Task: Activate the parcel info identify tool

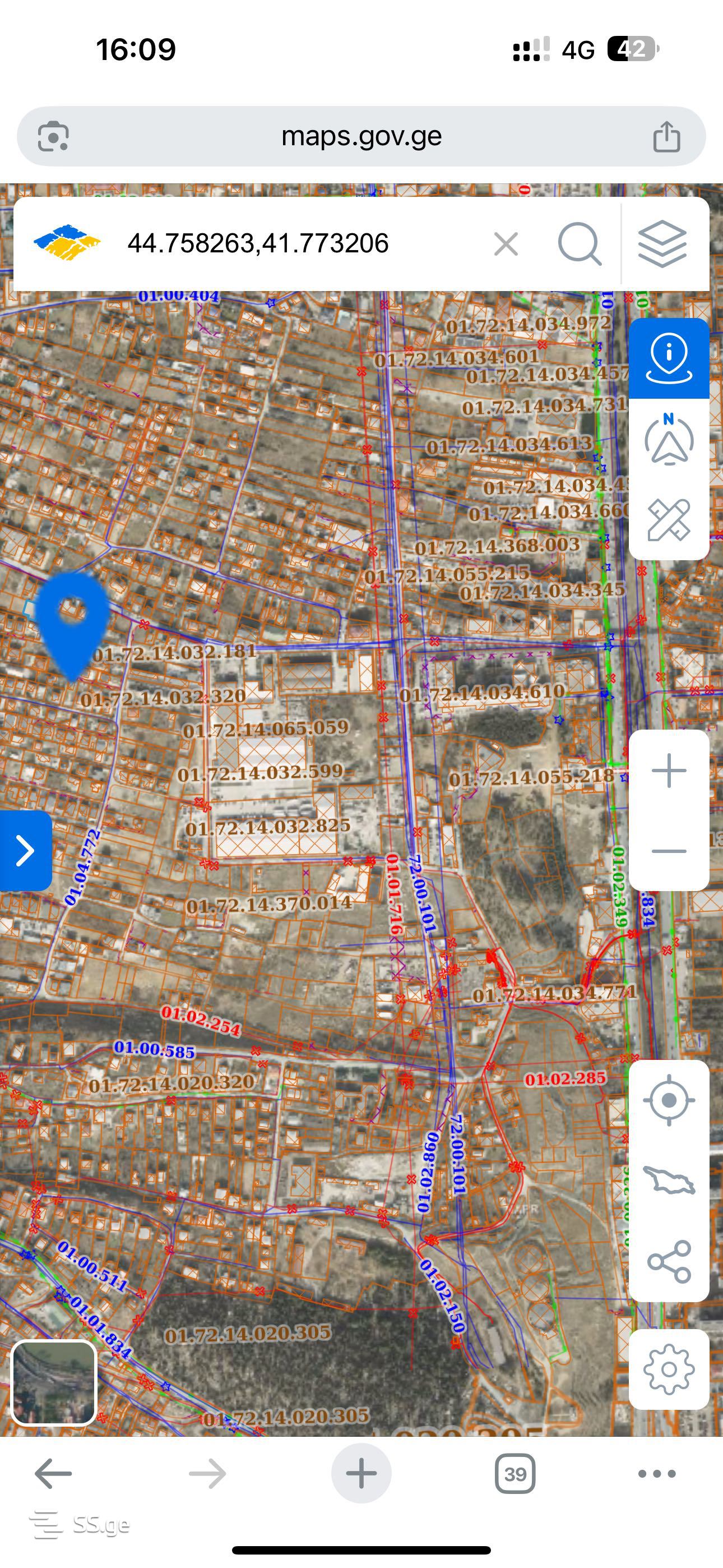Action: point(668,358)
